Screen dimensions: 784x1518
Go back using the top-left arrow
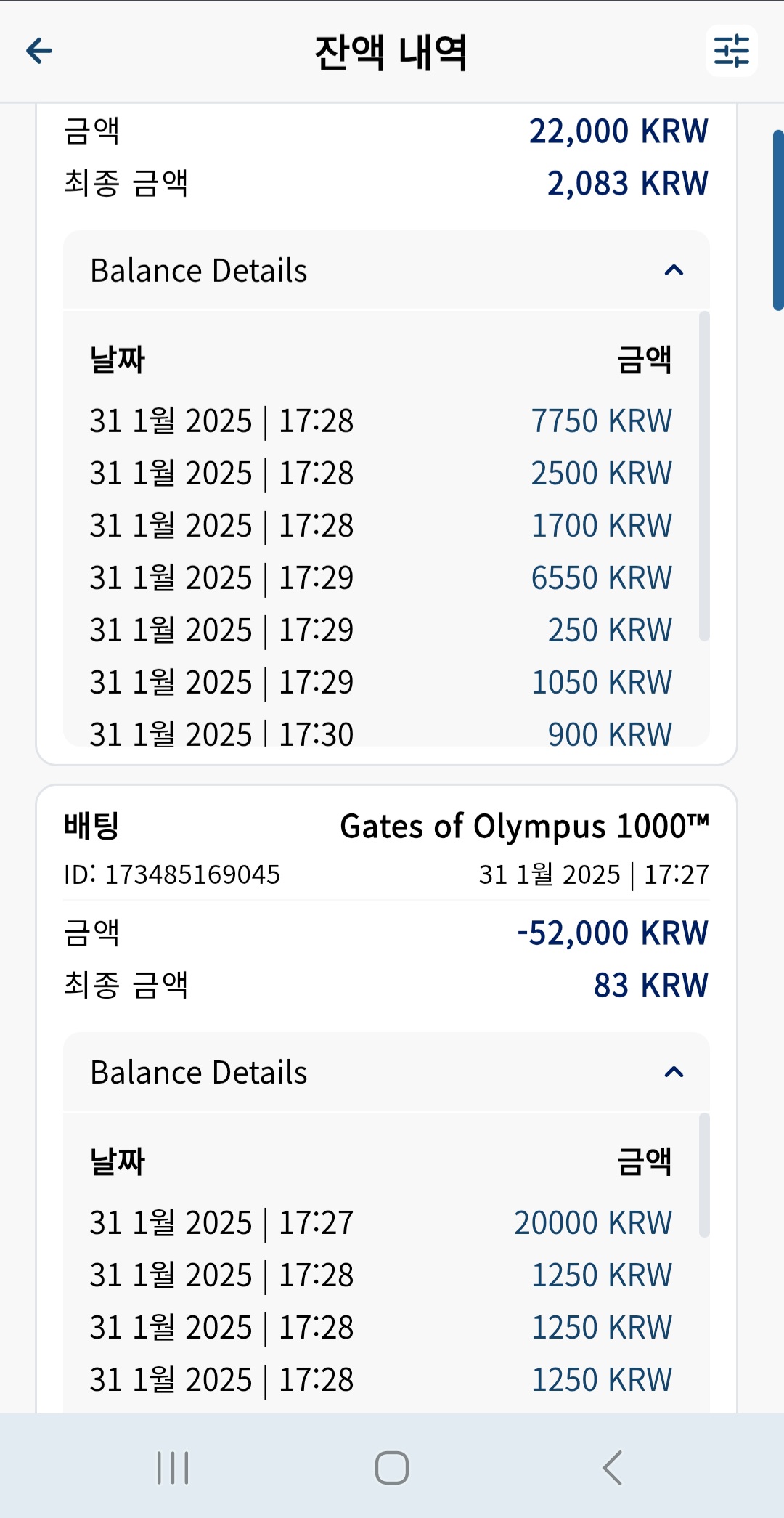pyautogui.click(x=39, y=51)
